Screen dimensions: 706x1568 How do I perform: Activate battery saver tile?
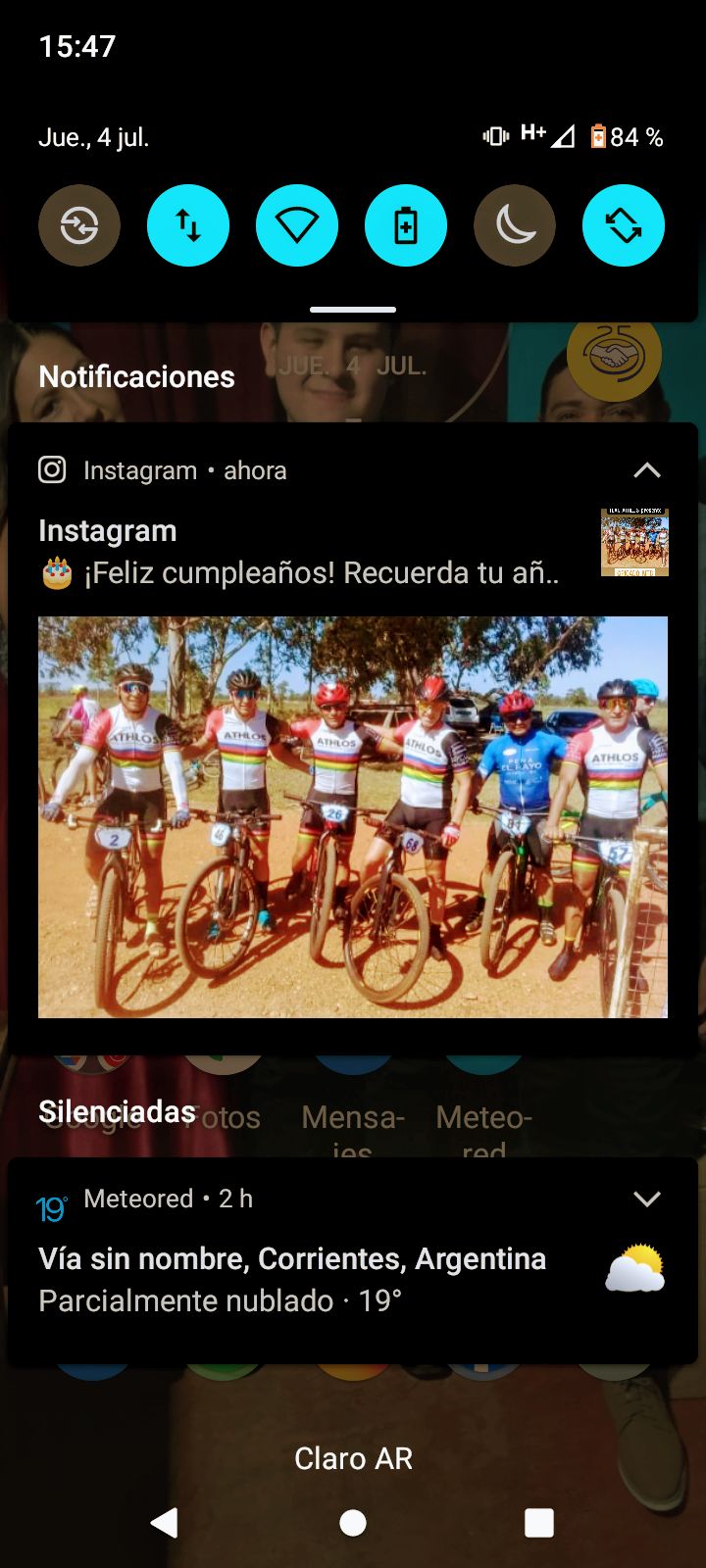click(406, 225)
